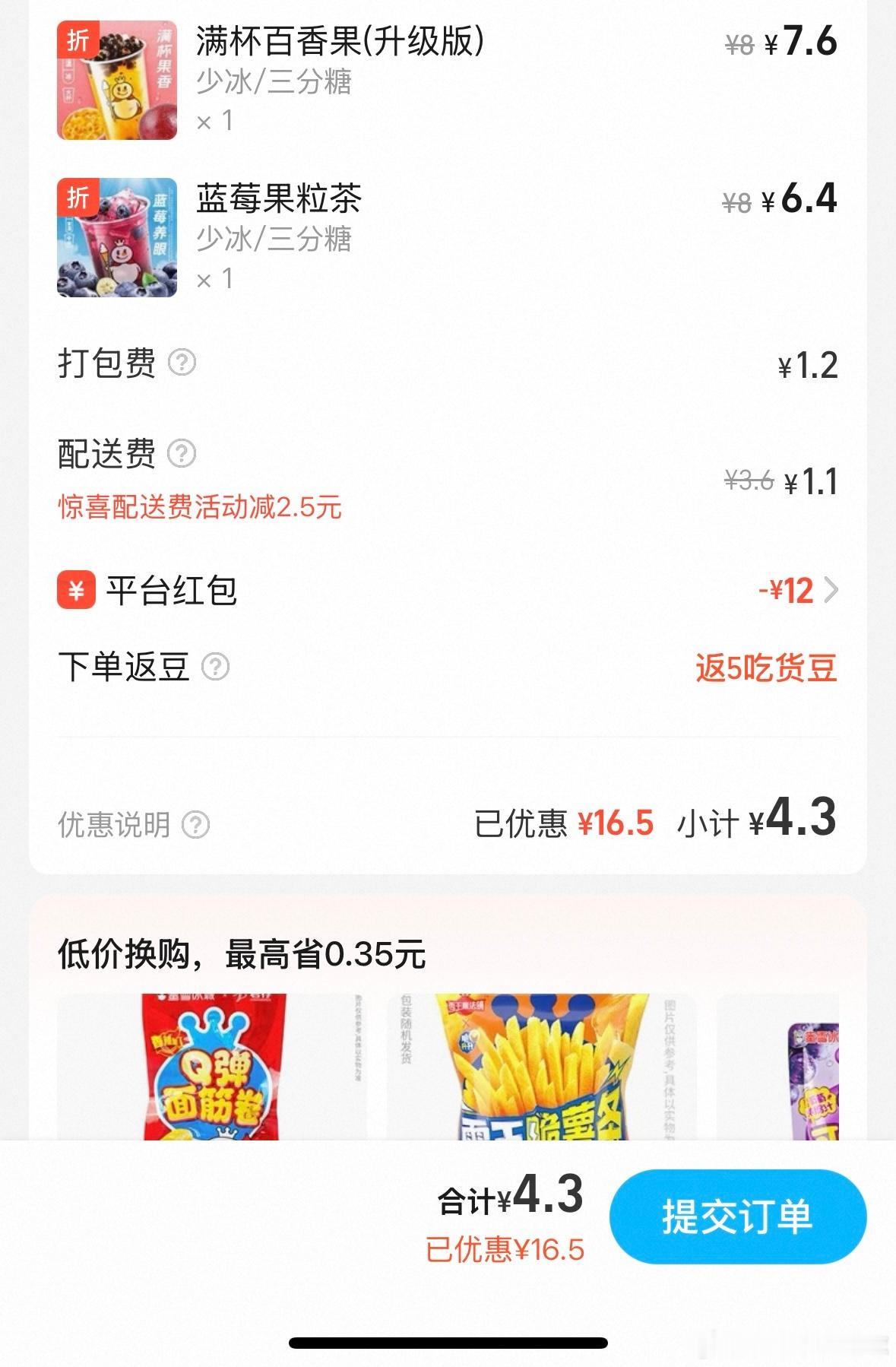Show help info for 配送费
896x1367 pixels.
click(x=182, y=454)
